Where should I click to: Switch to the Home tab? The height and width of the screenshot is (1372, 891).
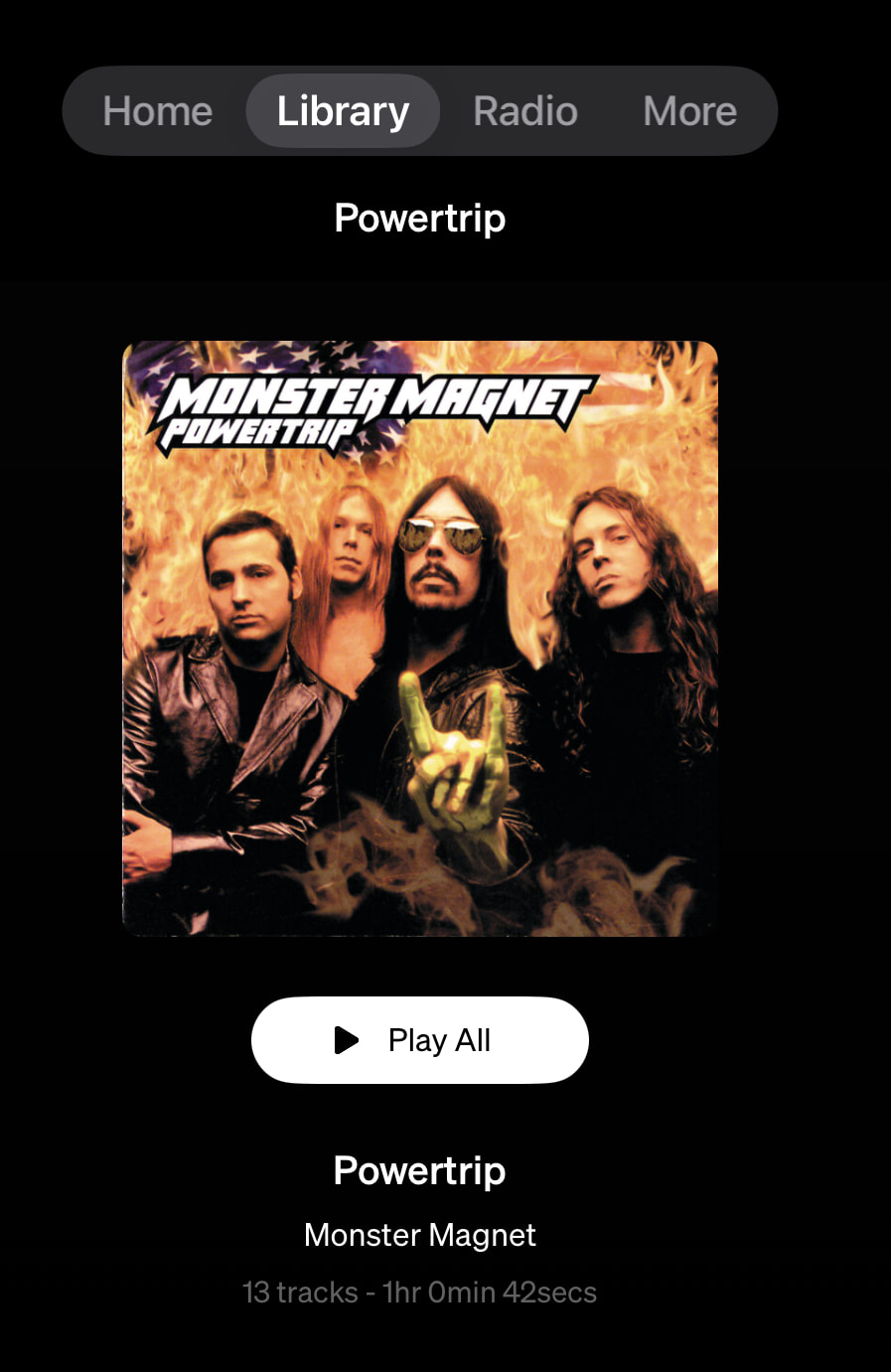coord(158,111)
